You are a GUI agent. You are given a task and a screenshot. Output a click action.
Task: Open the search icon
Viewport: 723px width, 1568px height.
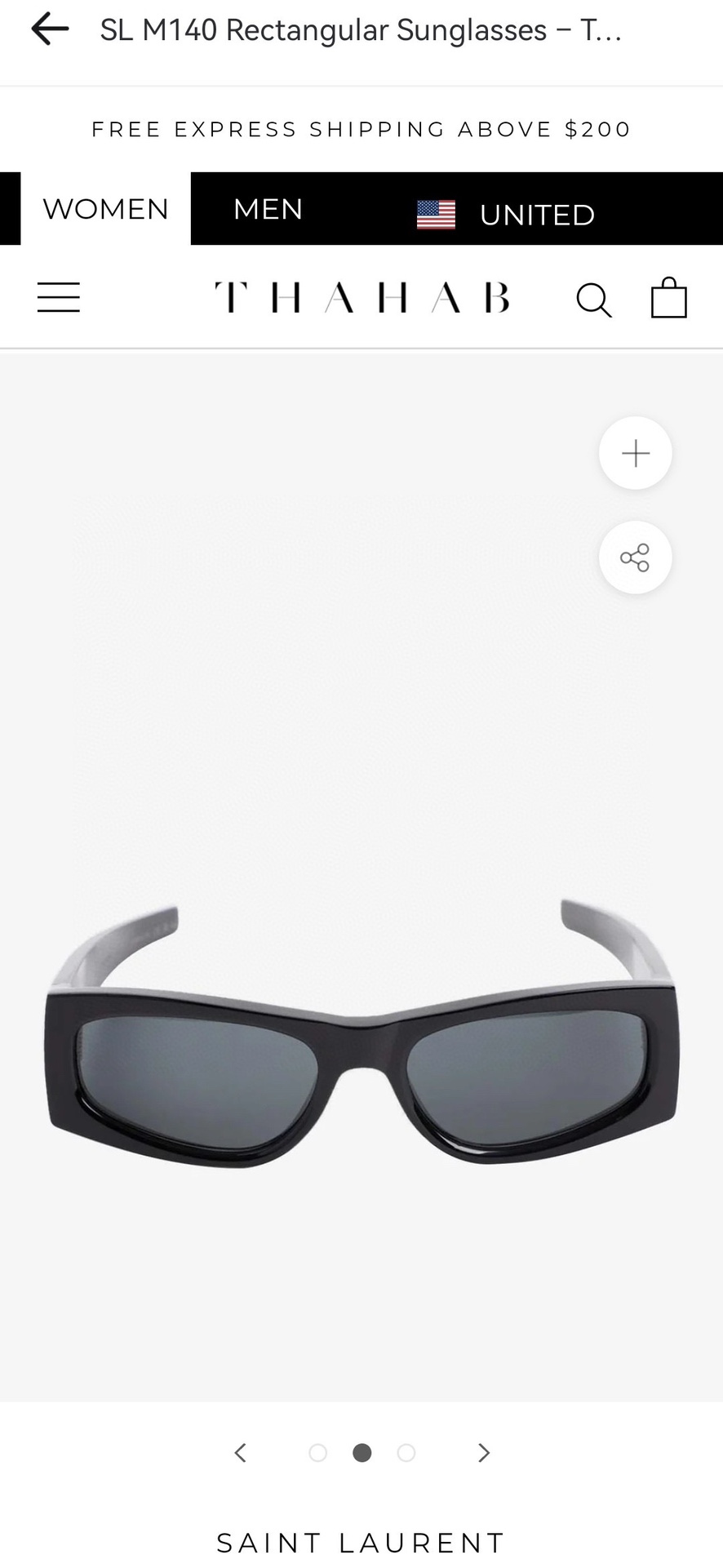click(593, 300)
